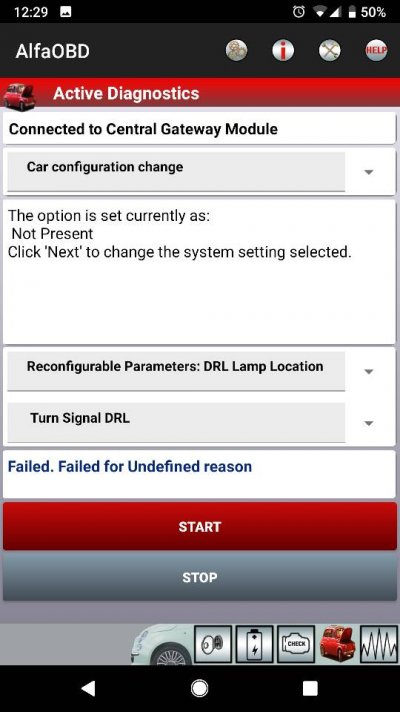The height and width of the screenshot is (712, 400).
Task: Open the waveform graph icon
Action: (379, 643)
